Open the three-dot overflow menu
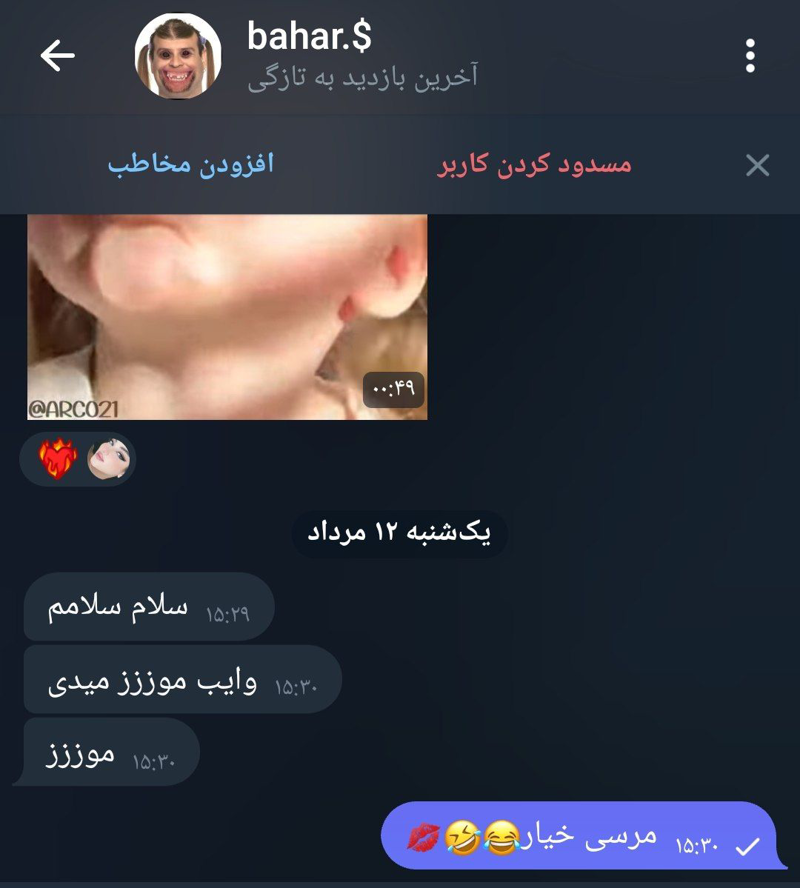 [x=750, y=56]
